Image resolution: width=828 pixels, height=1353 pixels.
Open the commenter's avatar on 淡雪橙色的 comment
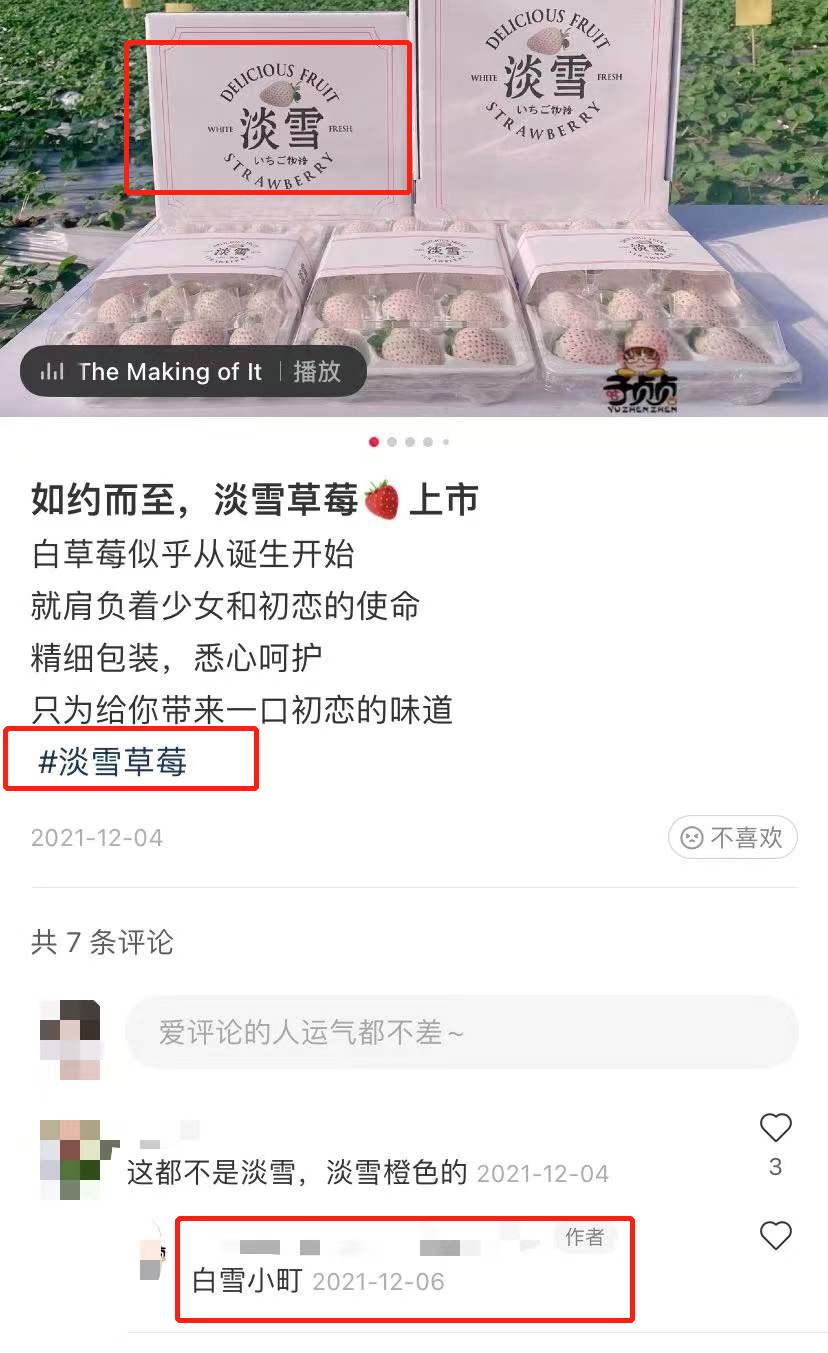click(70, 1159)
